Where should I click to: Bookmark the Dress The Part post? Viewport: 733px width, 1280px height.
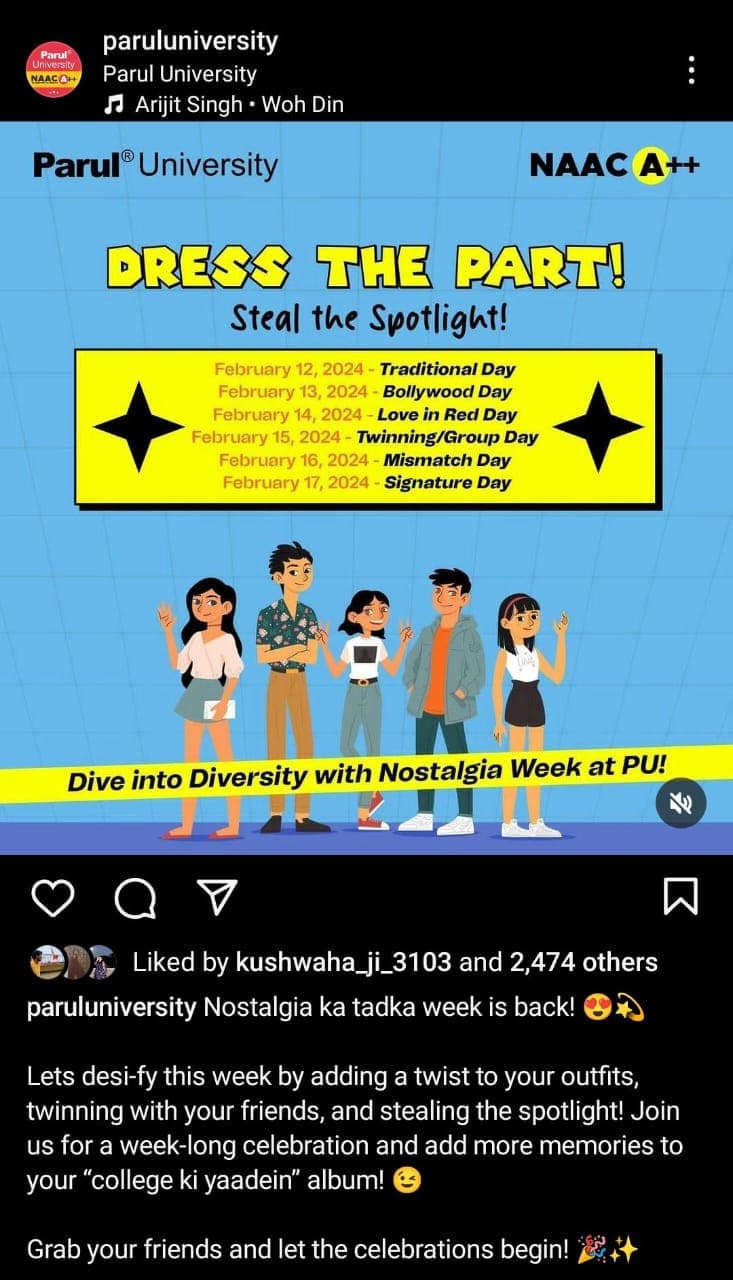click(x=680, y=897)
